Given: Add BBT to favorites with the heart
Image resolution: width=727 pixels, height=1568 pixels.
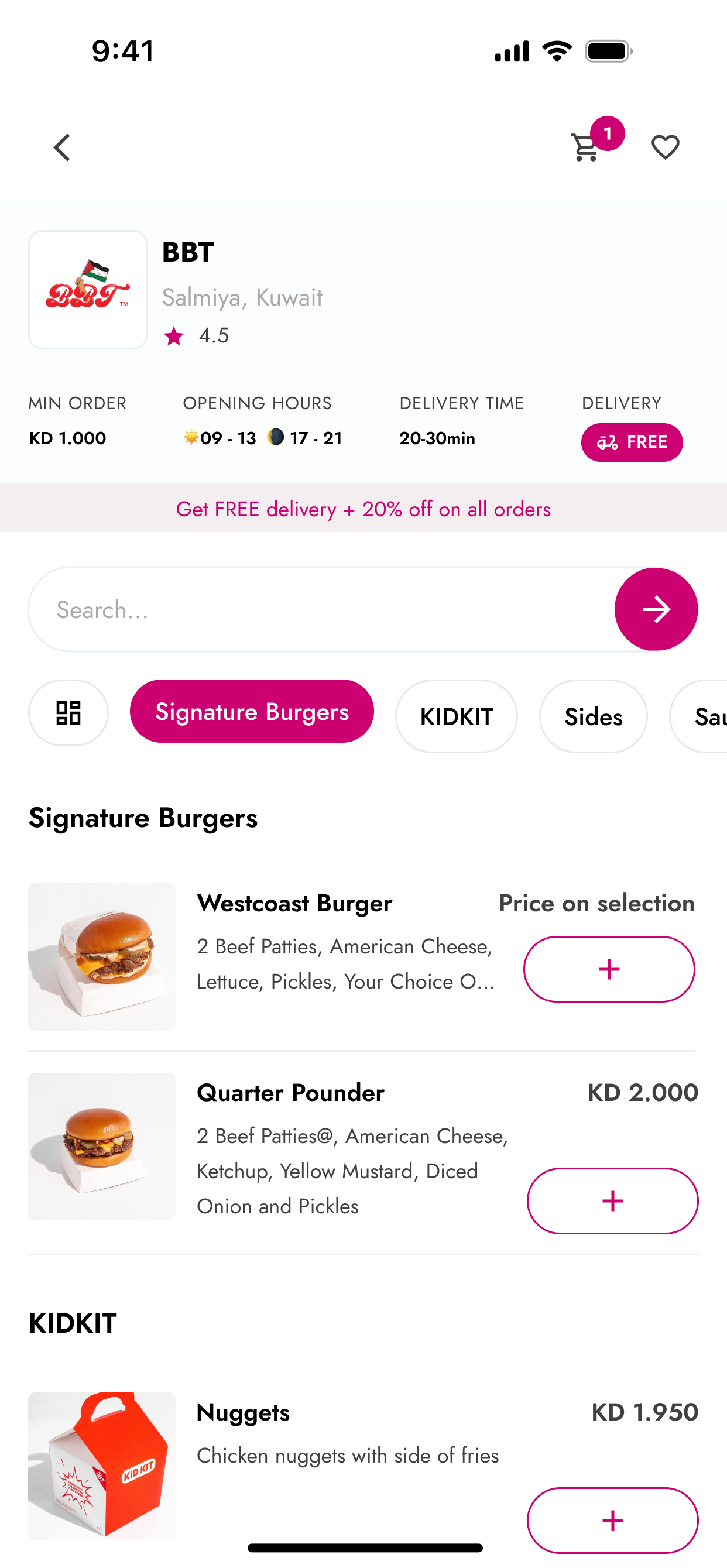Looking at the screenshot, I should [x=665, y=147].
